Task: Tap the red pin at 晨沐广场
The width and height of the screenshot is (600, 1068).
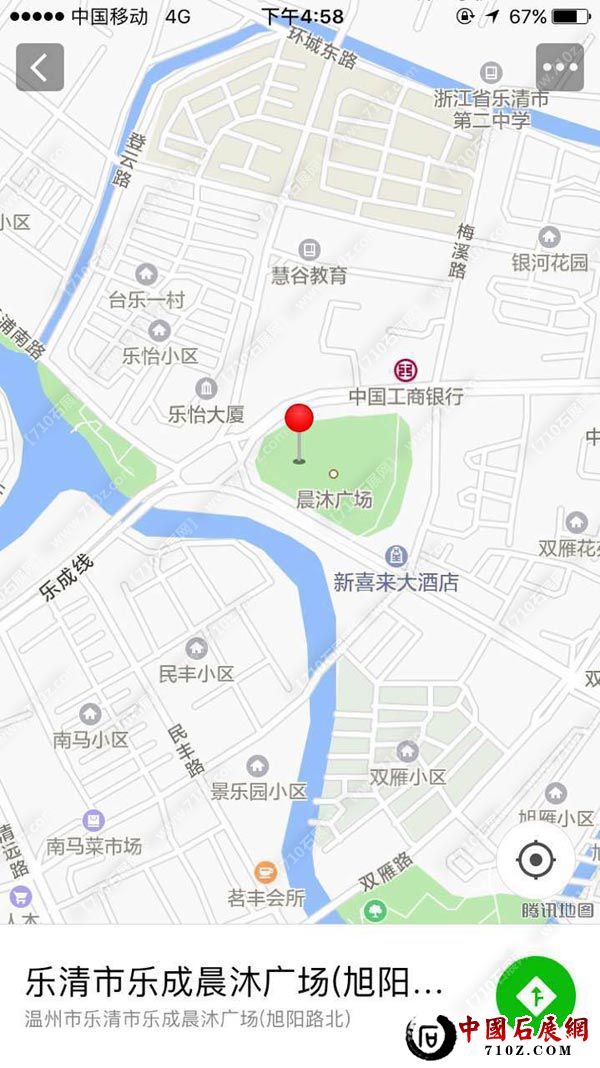Action: 299,421
